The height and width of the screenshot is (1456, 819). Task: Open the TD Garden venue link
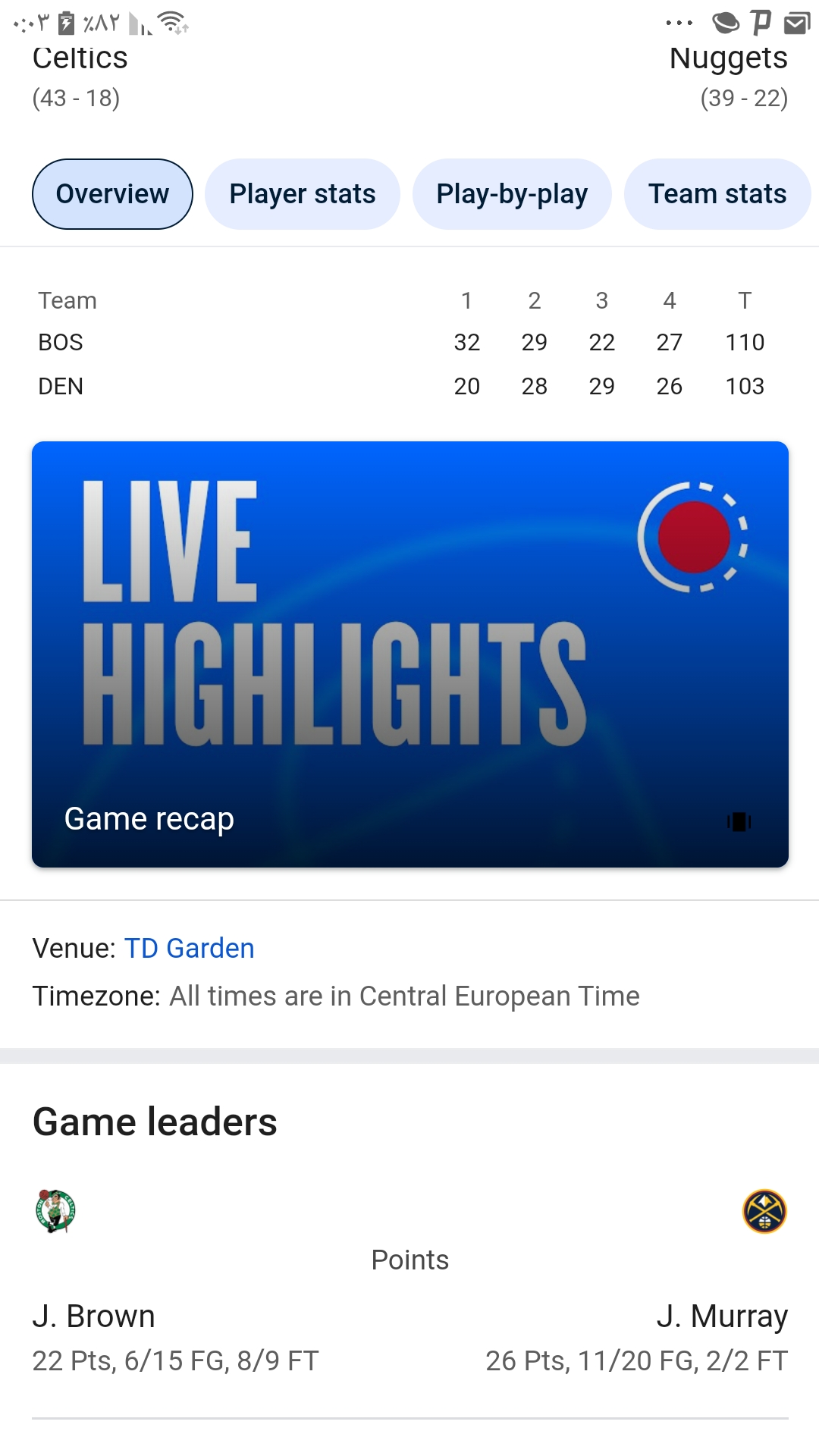pyautogui.click(x=190, y=949)
